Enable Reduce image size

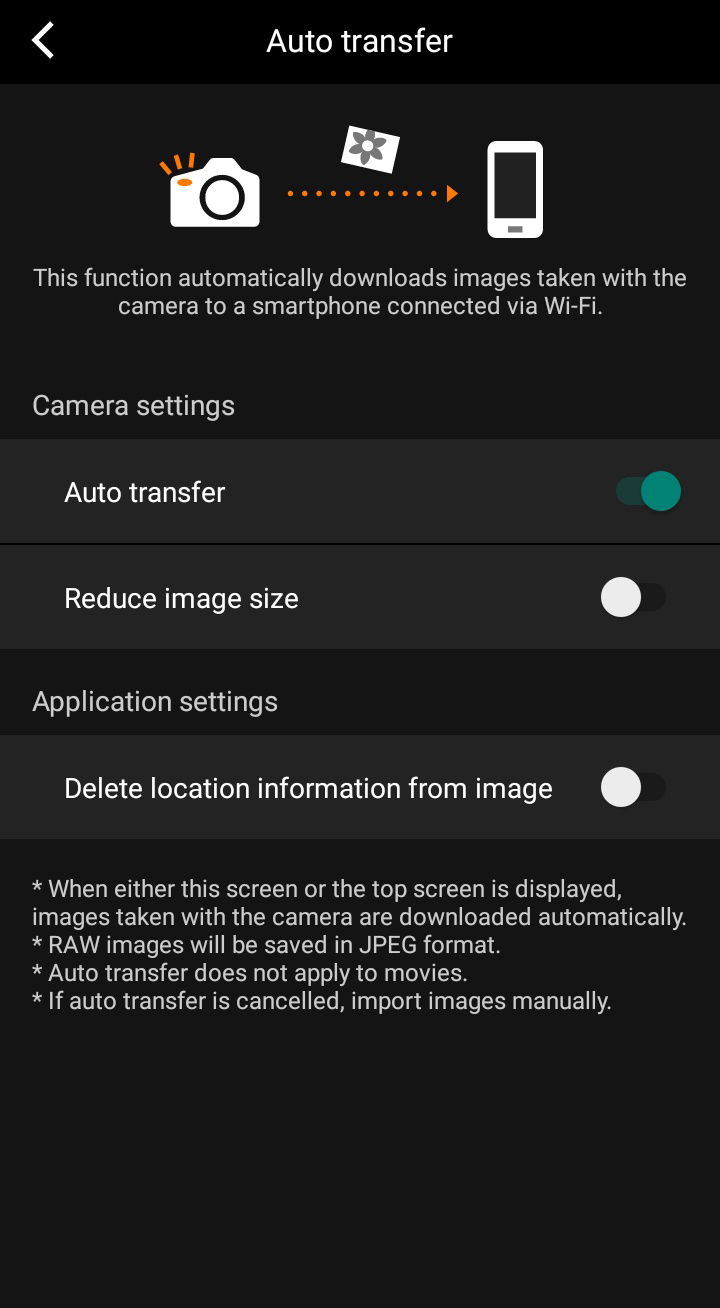633,598
